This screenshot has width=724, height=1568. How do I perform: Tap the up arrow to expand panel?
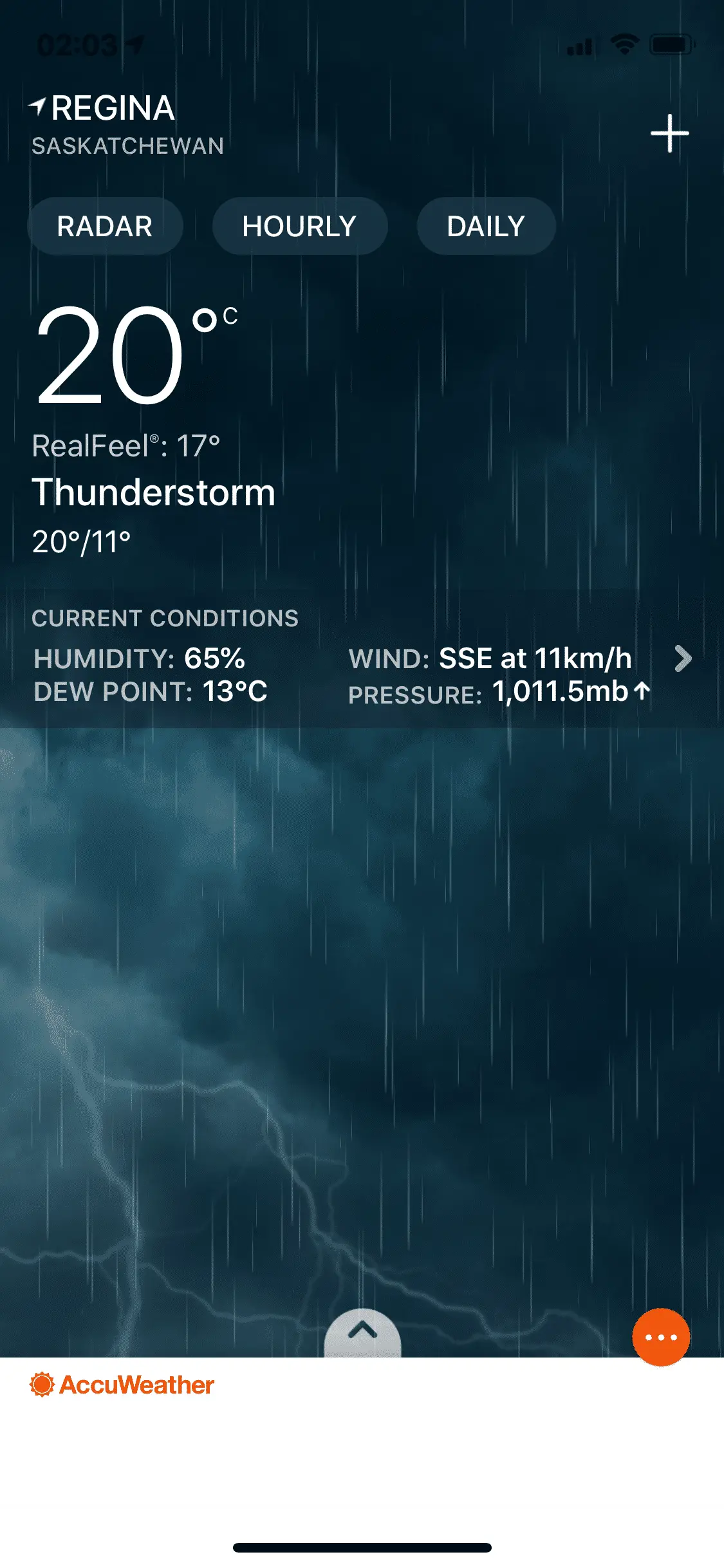point(362,1331)
